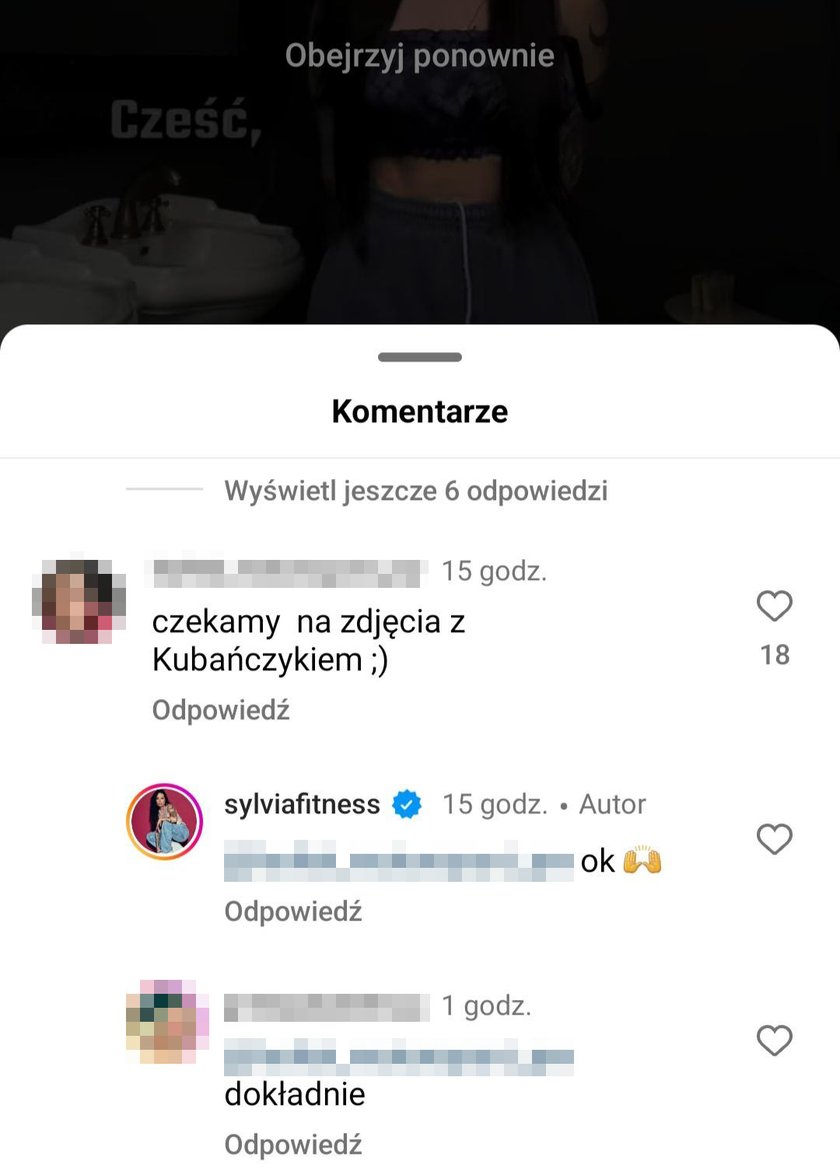Select the Autor label on the reply
The width and height of the screenshot is (840, 1175).
coord(612,804)
